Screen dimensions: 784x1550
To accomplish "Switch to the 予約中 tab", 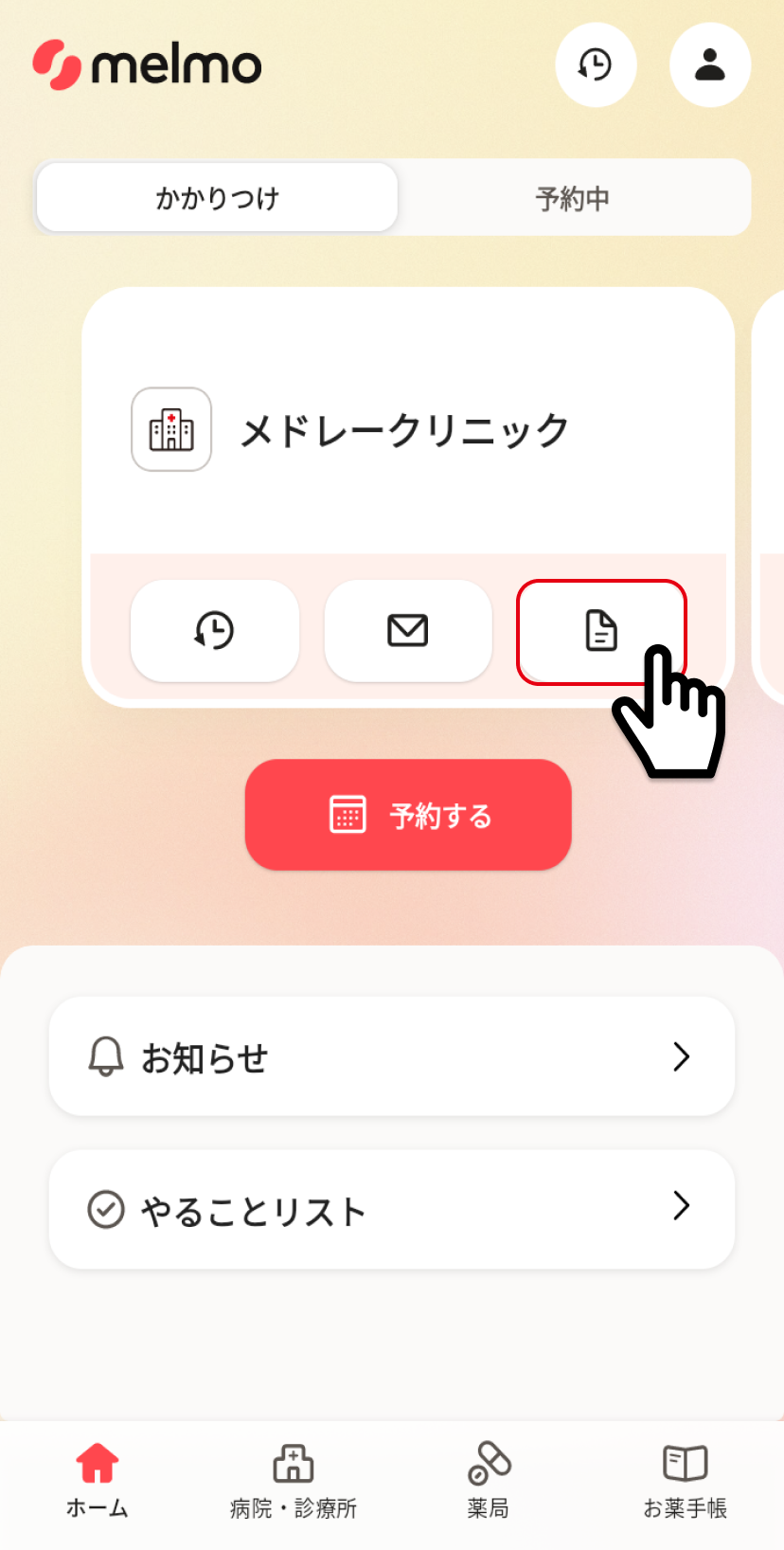I will (x=573, y=198).
